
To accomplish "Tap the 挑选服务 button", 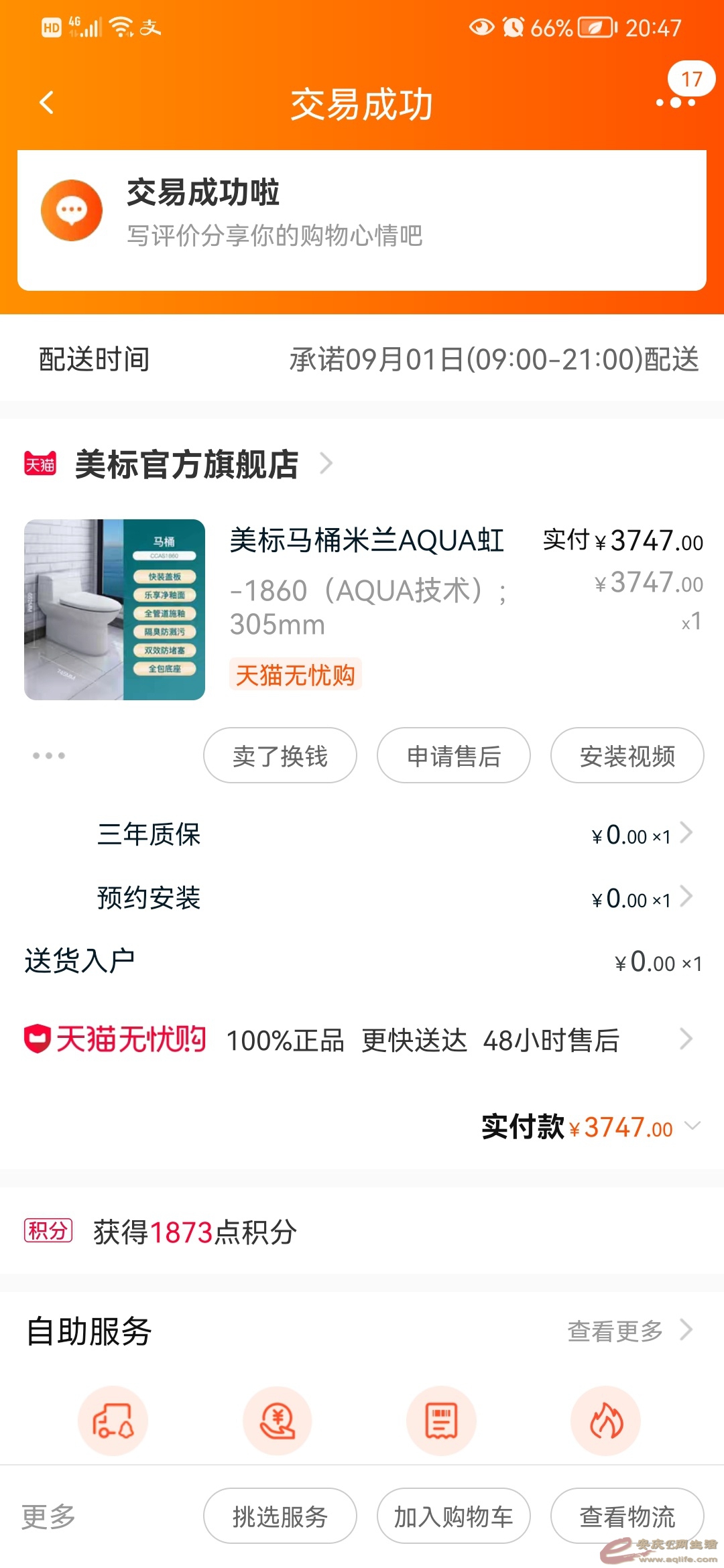I will coord(280,1516).
